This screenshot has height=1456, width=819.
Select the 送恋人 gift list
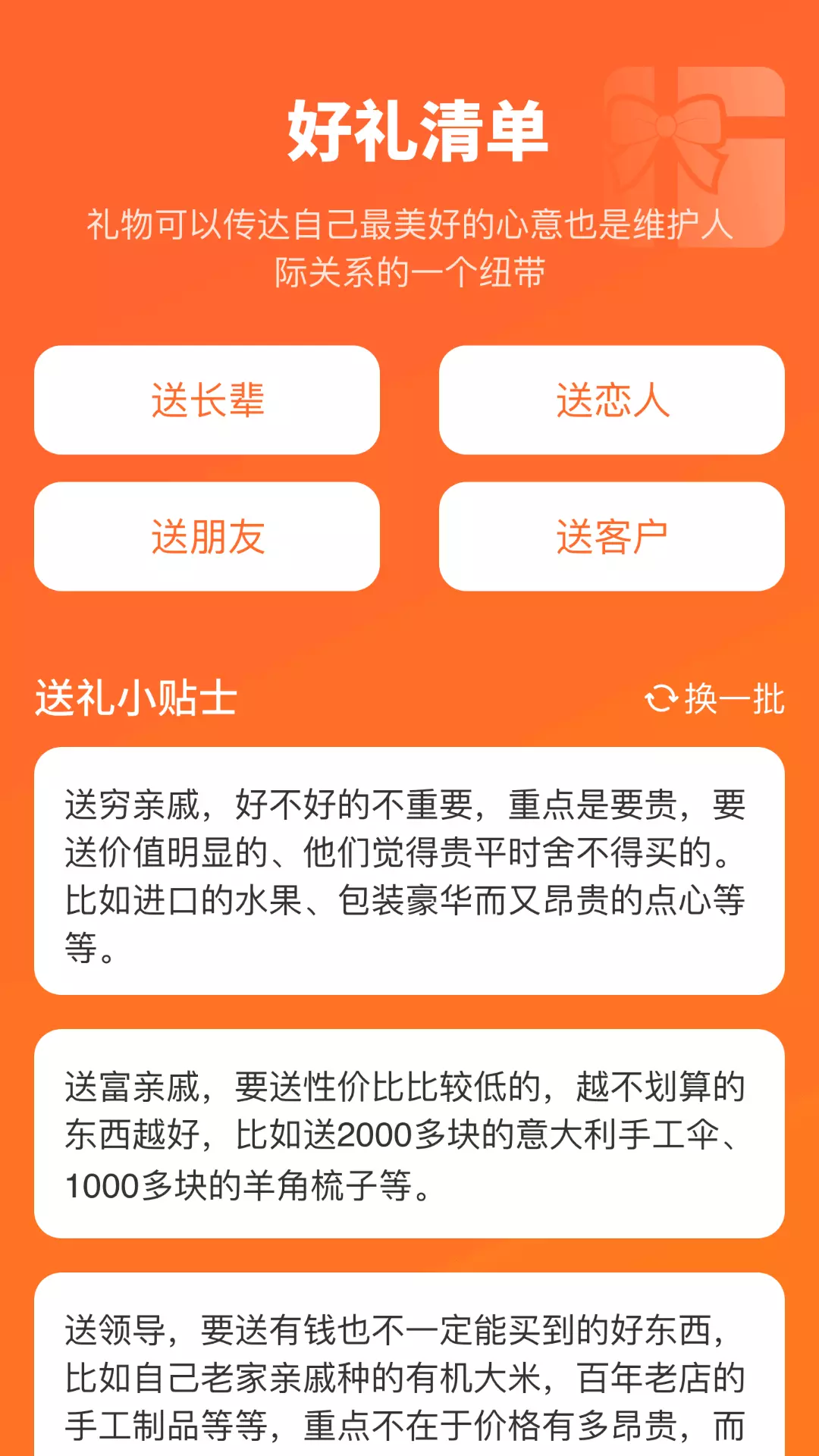tap(612, 400)
